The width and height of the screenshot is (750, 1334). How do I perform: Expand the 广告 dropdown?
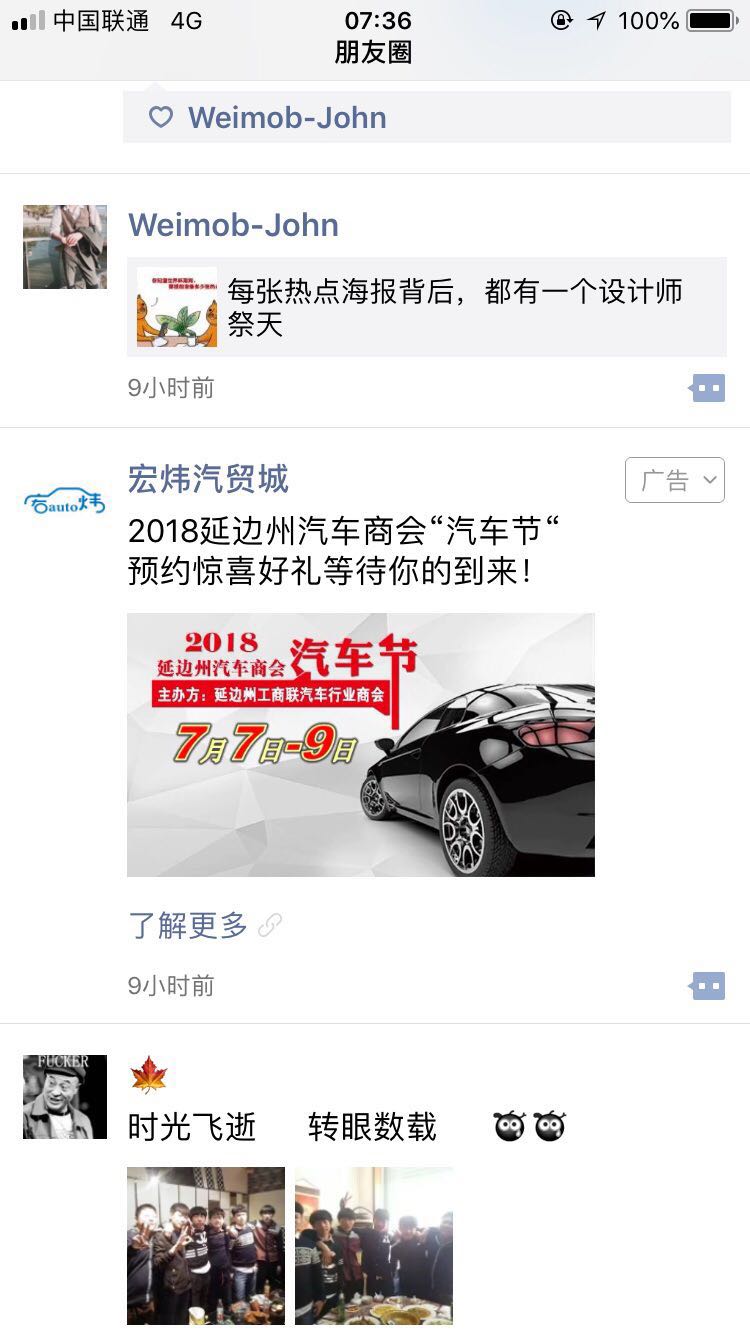675,481
